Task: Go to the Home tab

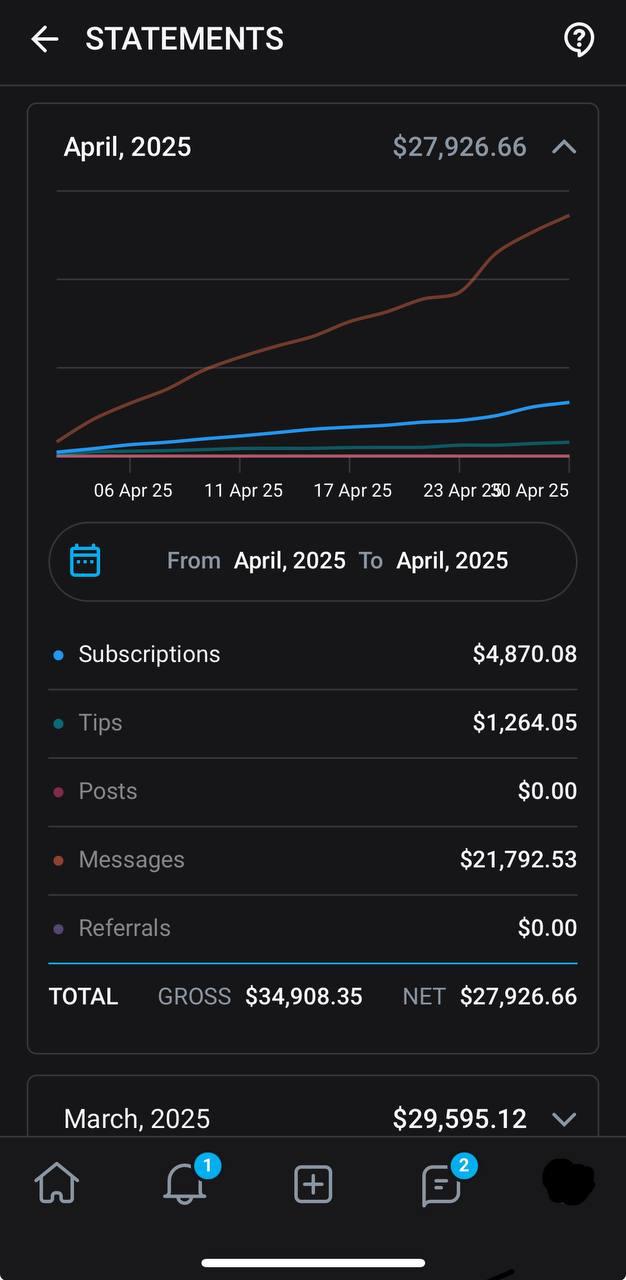Action: pyautogui.click(x=57, y=1185)
